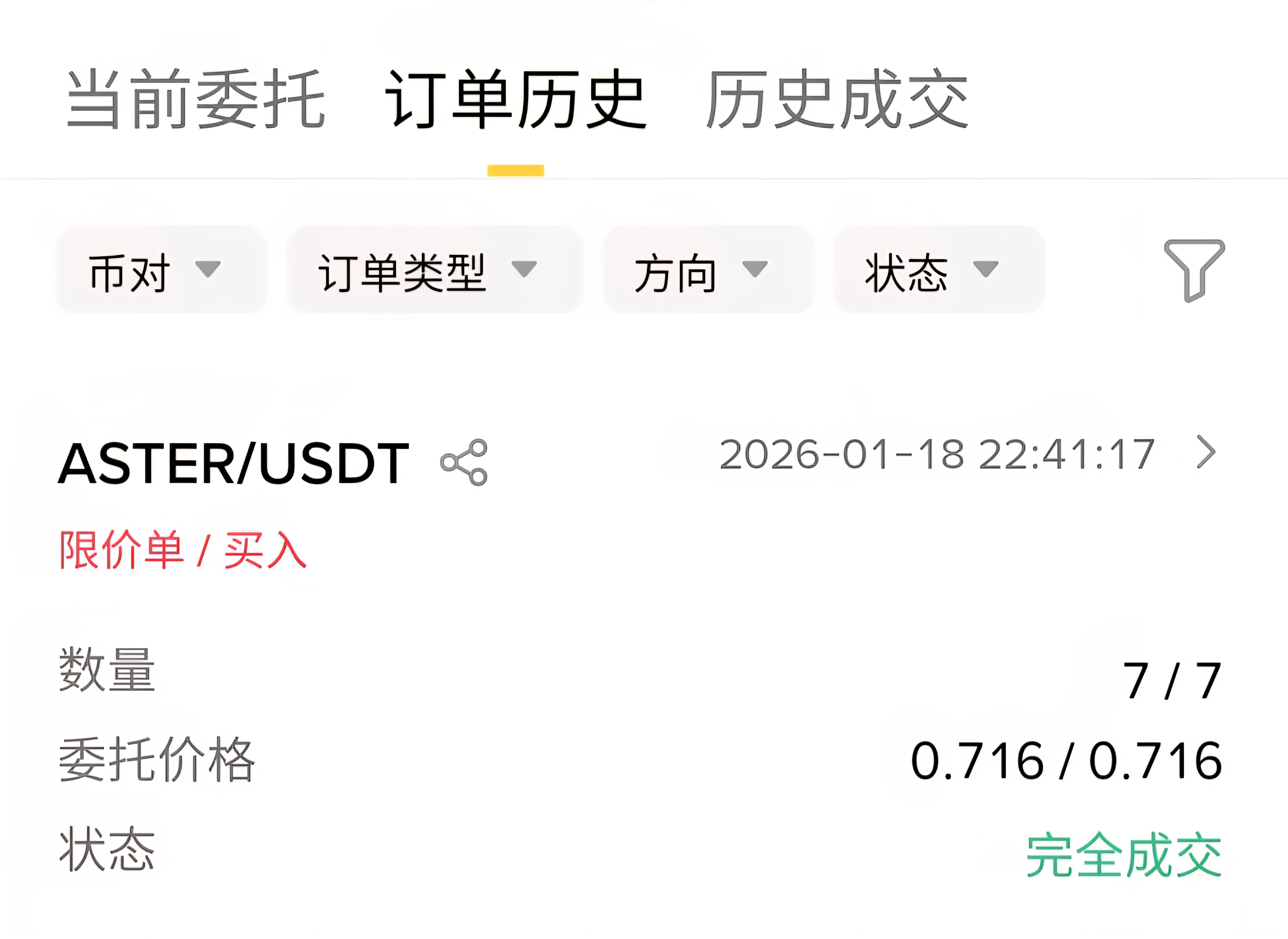The height and width of the screenshot is (939, 1288).
Task: Select the 订单历史 tab
Action: tap(515, 99)
